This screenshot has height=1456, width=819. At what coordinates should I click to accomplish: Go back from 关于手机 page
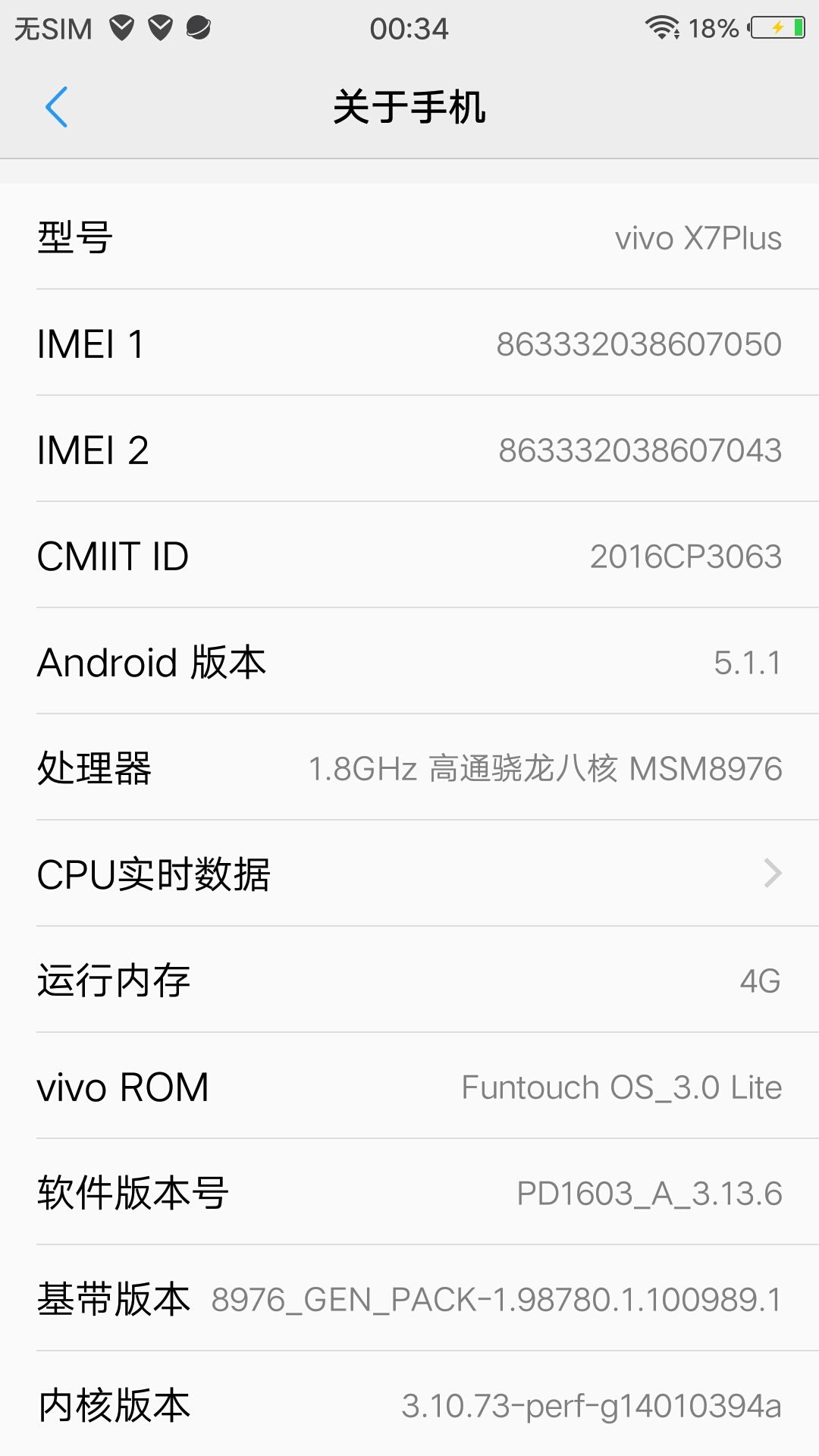[x=57, y=107]
